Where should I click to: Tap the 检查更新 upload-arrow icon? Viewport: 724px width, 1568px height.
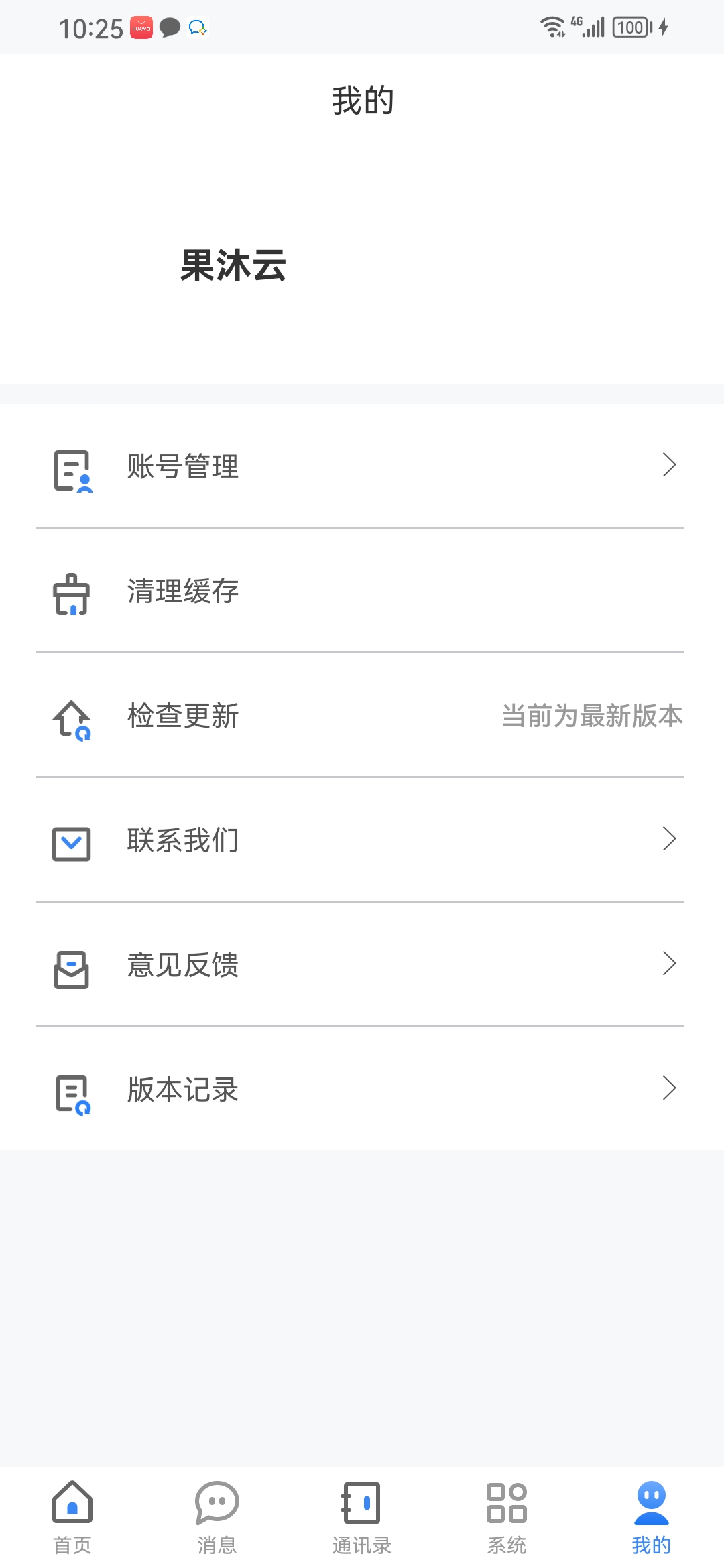[x=70, y=717]
